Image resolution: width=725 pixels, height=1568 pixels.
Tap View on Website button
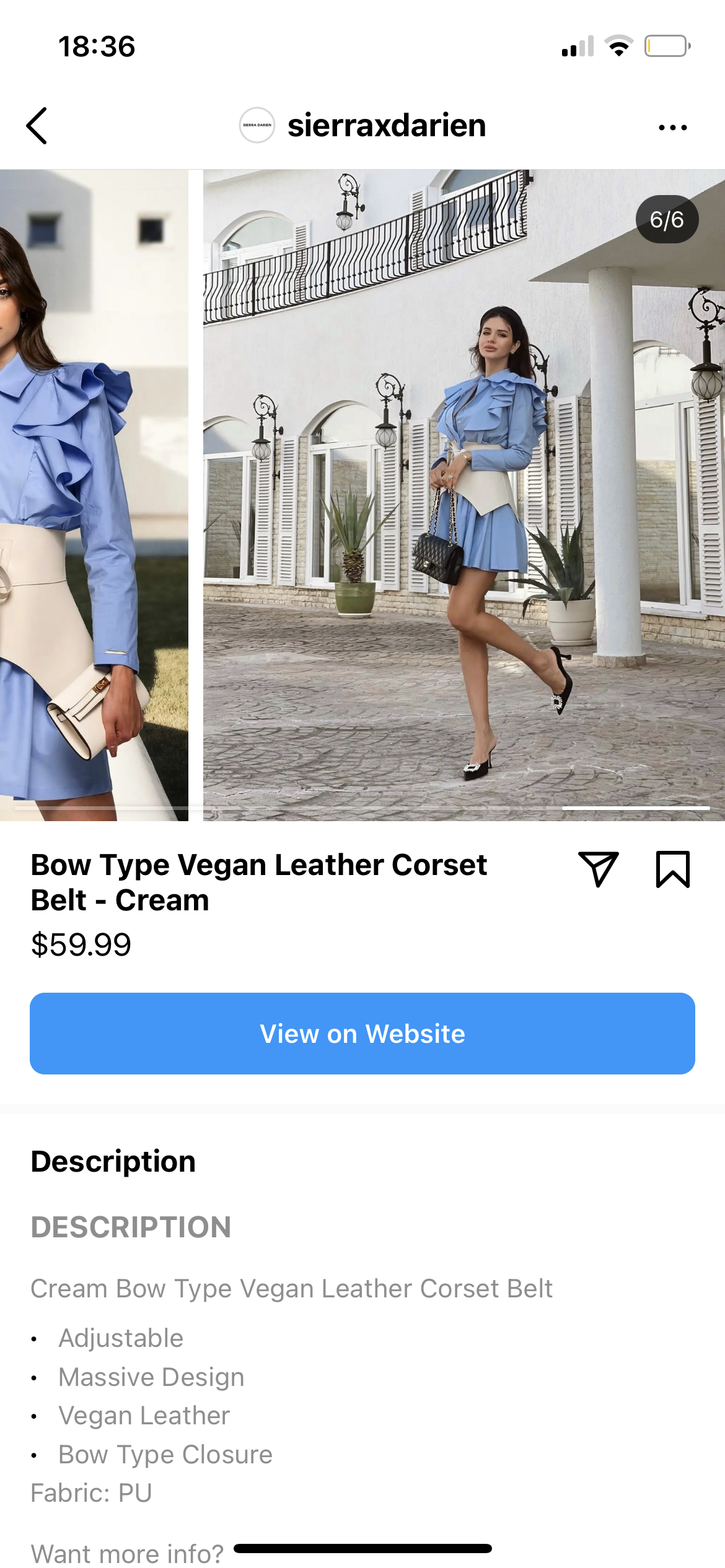tap(362, 1034)
